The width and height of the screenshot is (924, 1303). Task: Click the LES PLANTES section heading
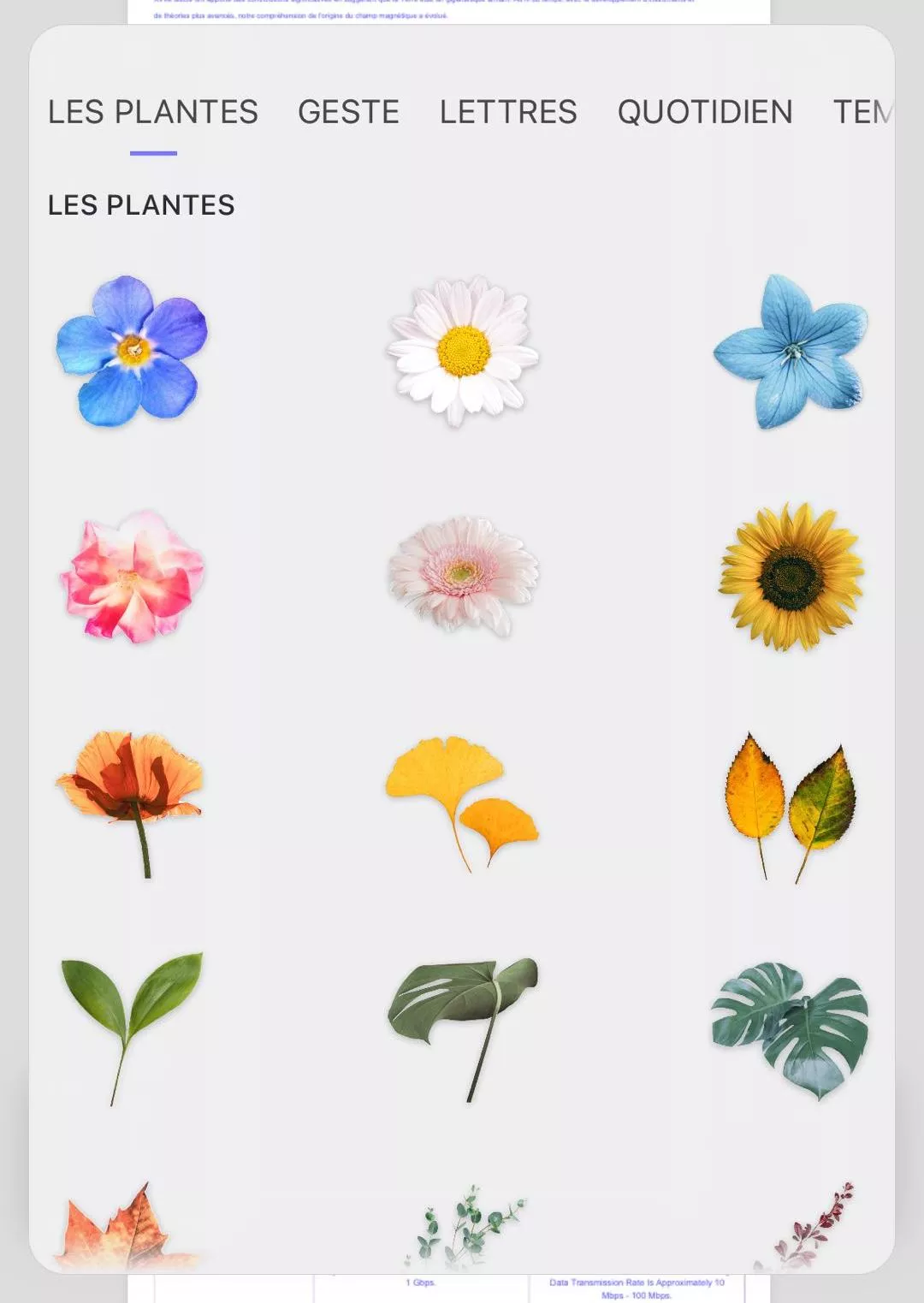point(142,204)
